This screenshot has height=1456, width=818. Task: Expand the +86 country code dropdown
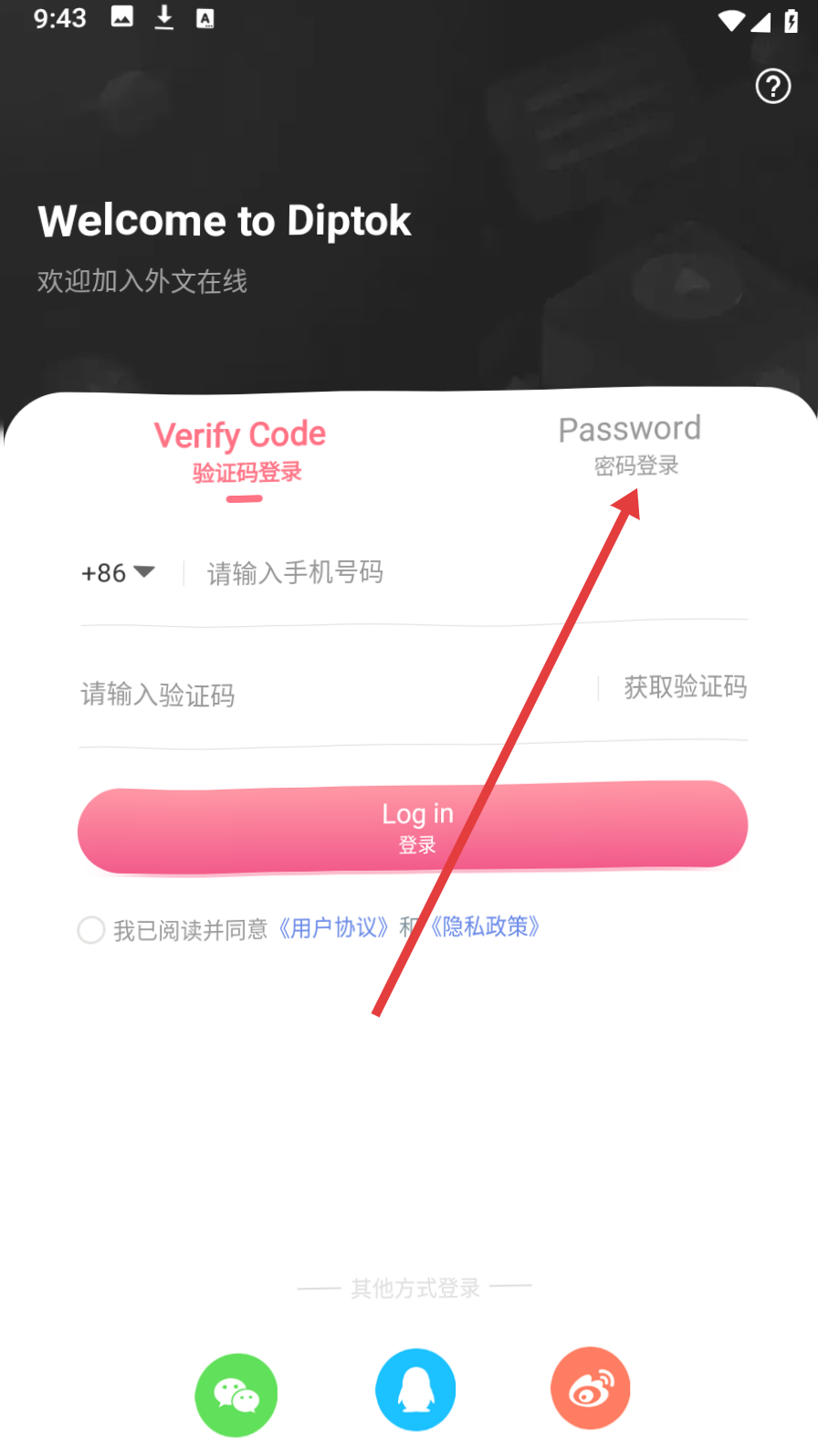[x=118, y=572]
